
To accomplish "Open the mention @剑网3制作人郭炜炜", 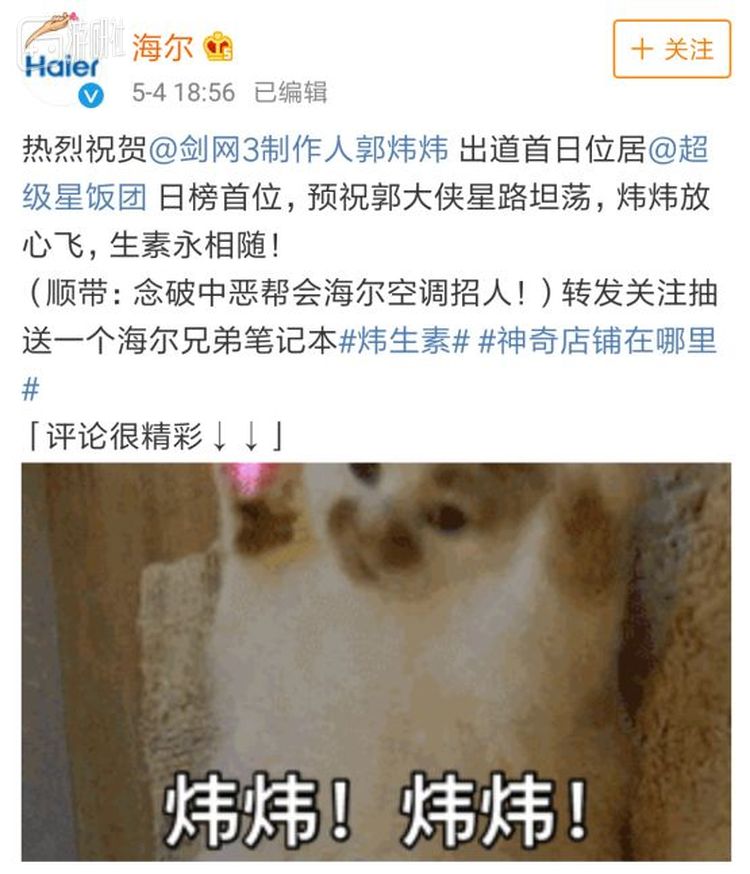I will pyautogui.click(x=298, y=151).
